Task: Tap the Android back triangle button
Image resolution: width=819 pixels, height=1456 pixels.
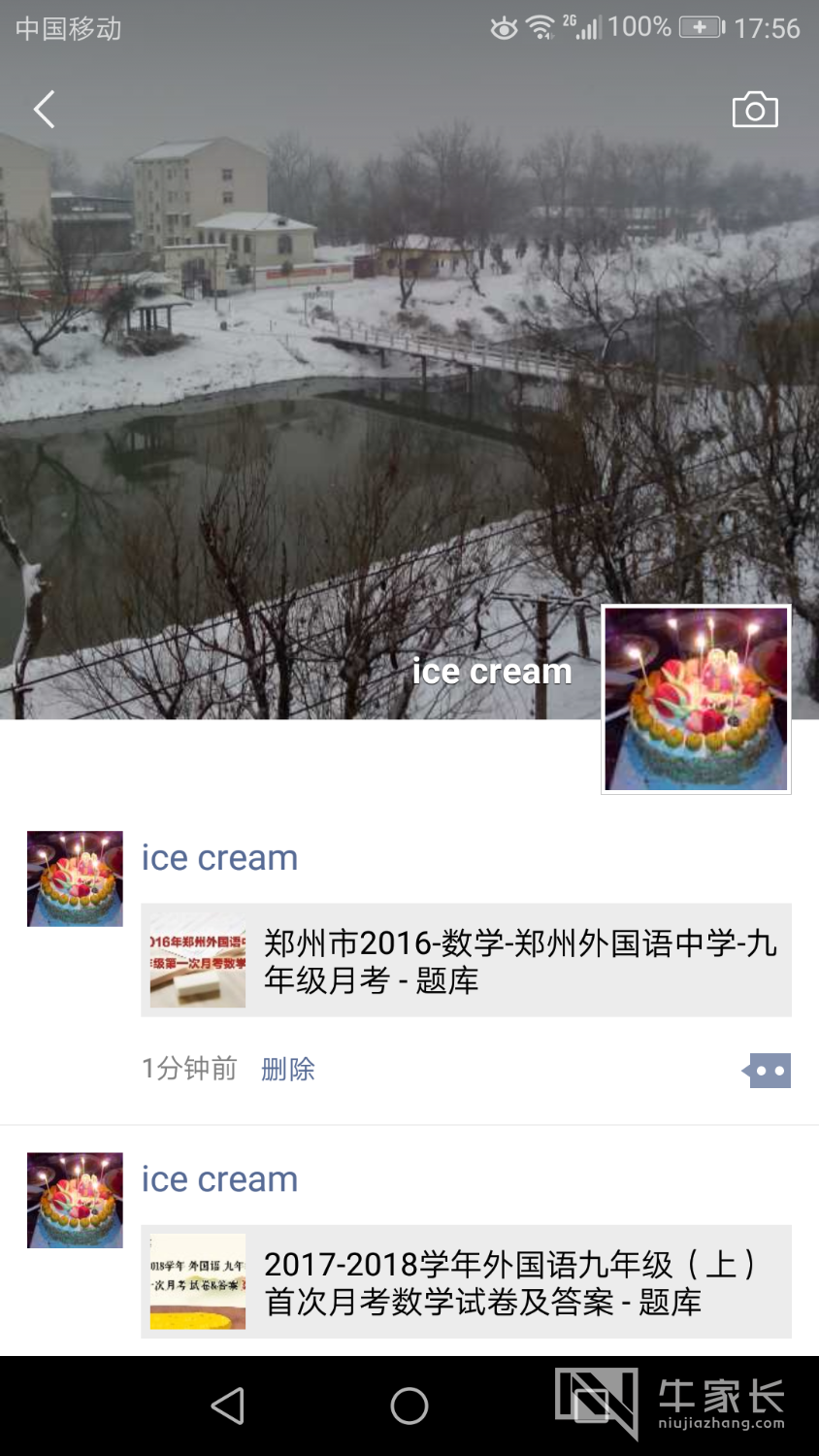Action: 226,1405
